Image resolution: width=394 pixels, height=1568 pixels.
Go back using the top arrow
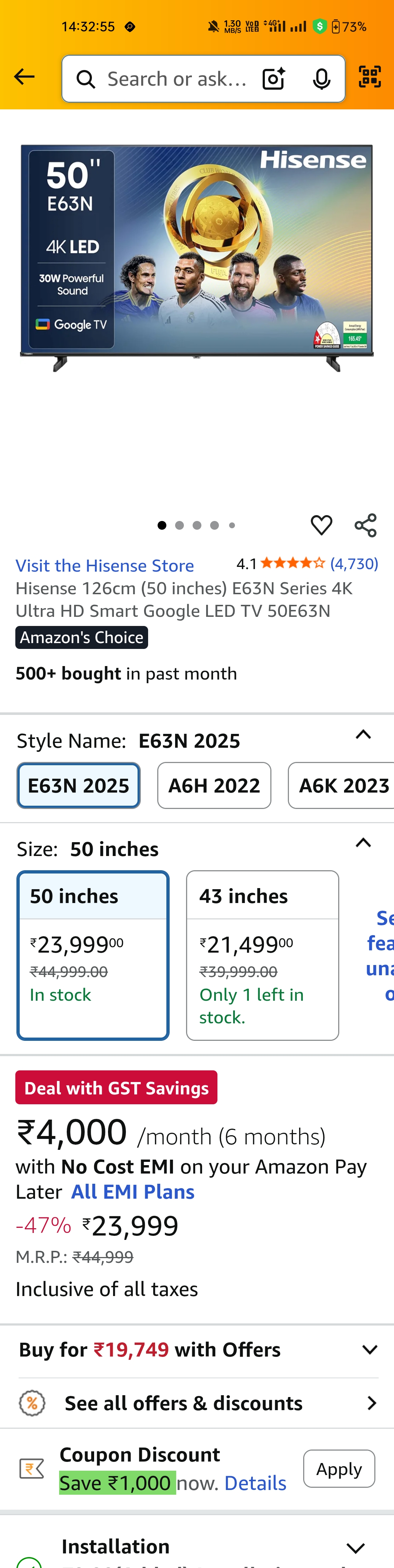pyautogui.click(x=24, y=77)
